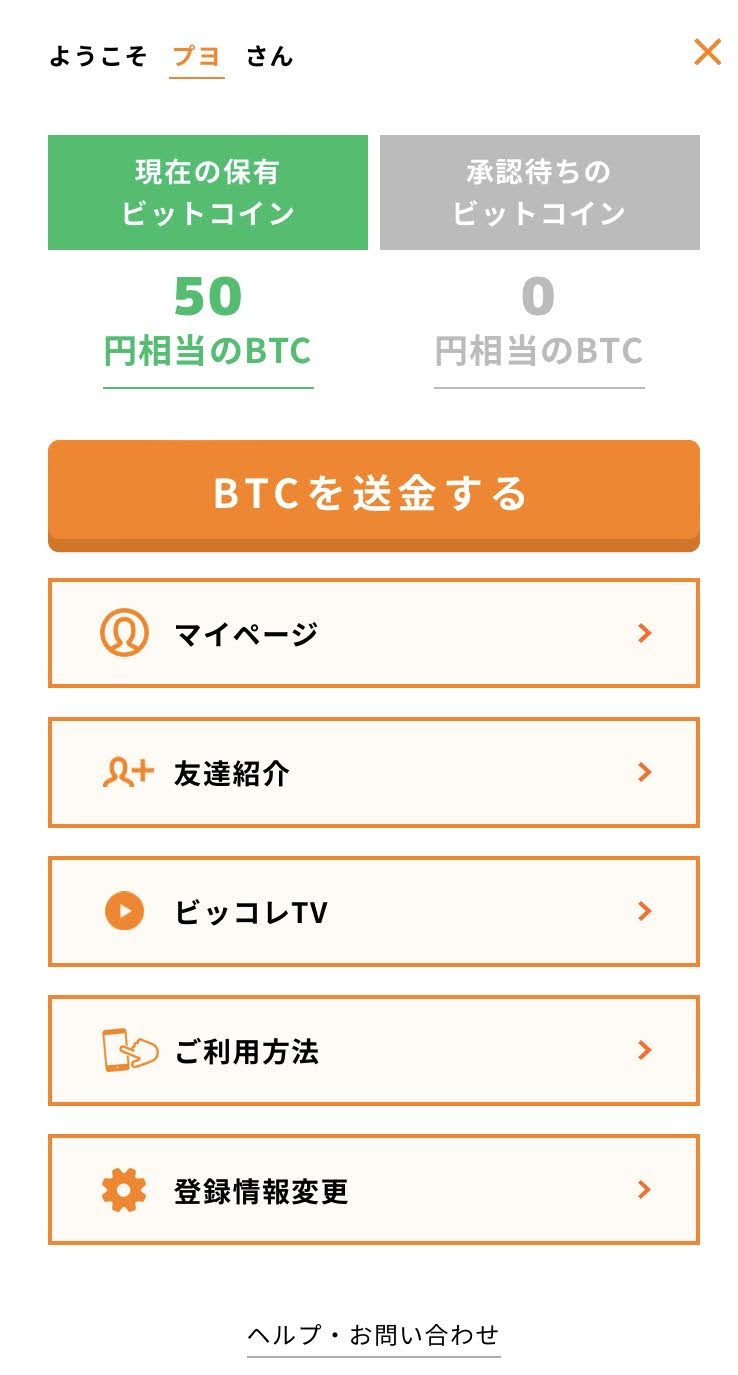Close the menu with the X icon
The height and width of the screenshot is (1375, 738).
point(707,52)
